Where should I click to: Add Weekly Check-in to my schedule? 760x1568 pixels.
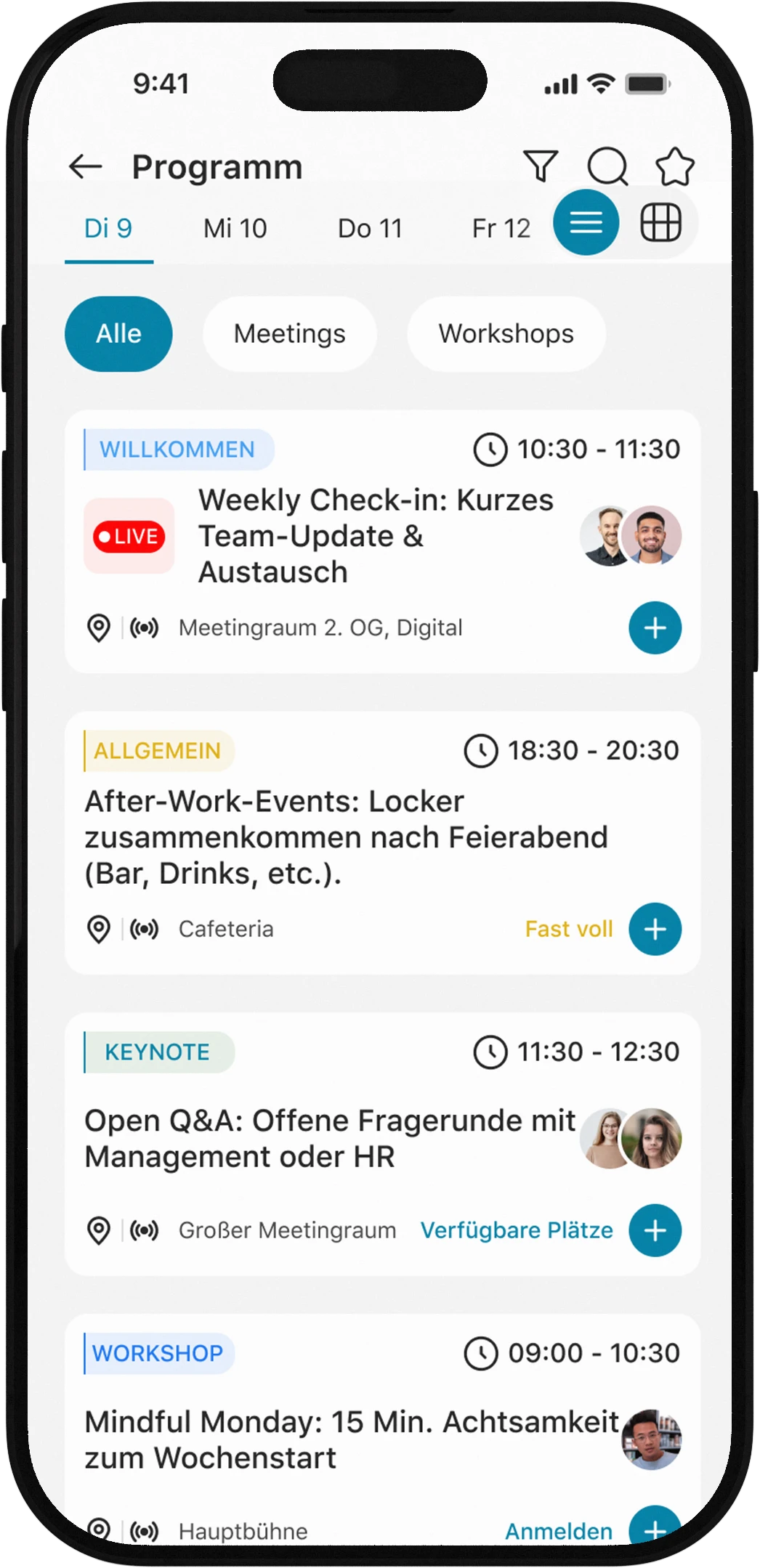655,627
